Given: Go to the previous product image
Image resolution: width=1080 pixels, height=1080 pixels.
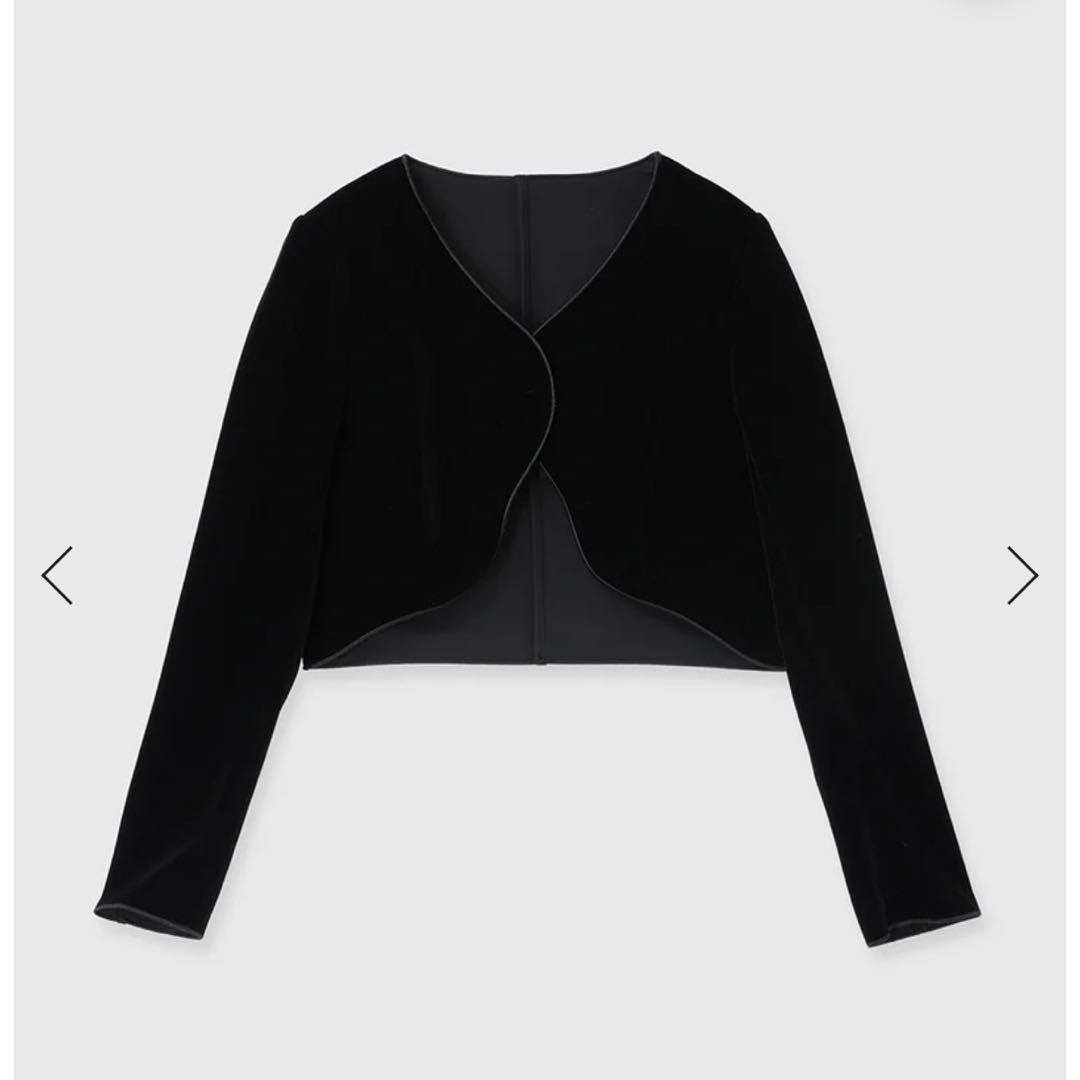Looking at the screenshot, I should point(57,575).
